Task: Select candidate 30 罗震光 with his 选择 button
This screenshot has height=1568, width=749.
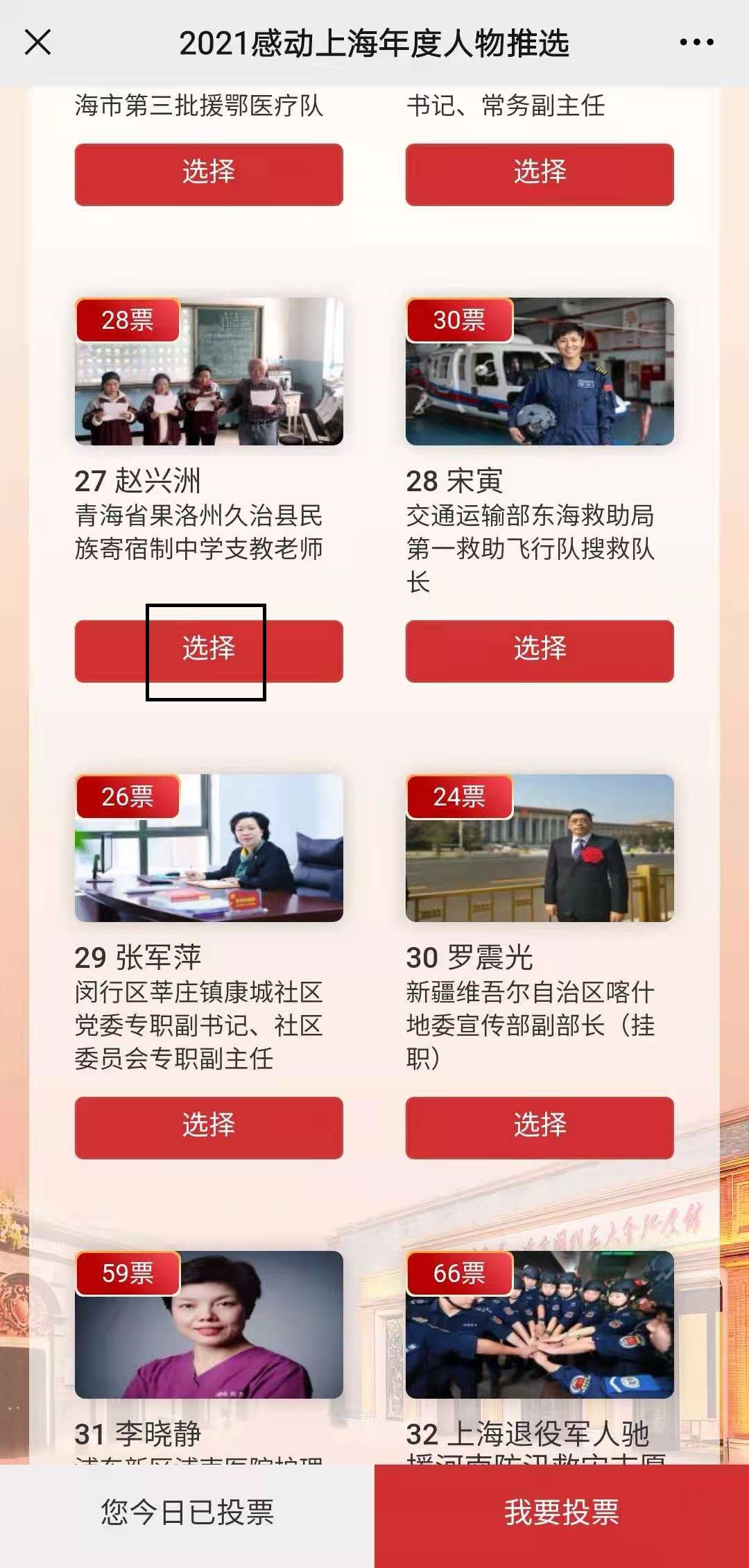Action: point(540,1127)
